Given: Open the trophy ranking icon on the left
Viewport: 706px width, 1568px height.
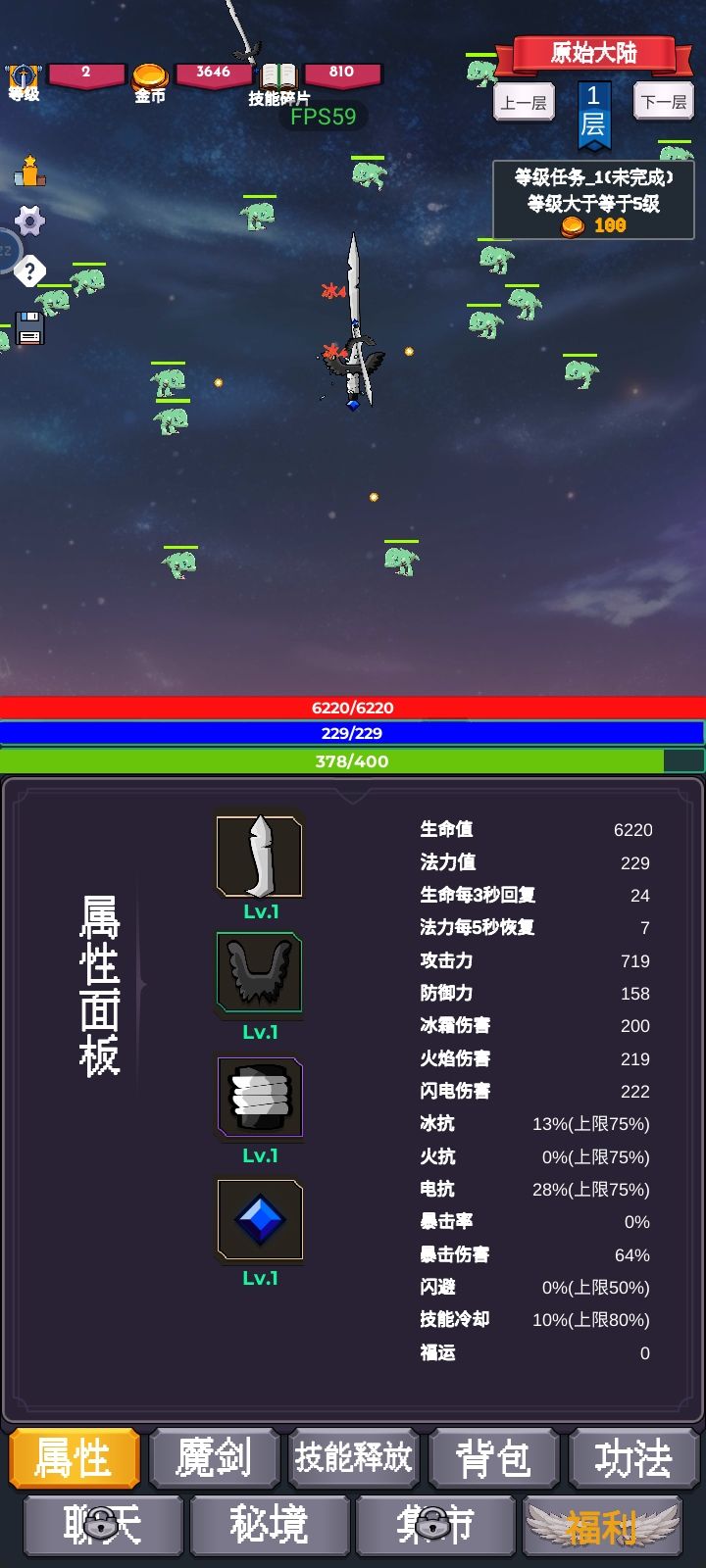Looking at the screenshot, I should coord(28,173).
